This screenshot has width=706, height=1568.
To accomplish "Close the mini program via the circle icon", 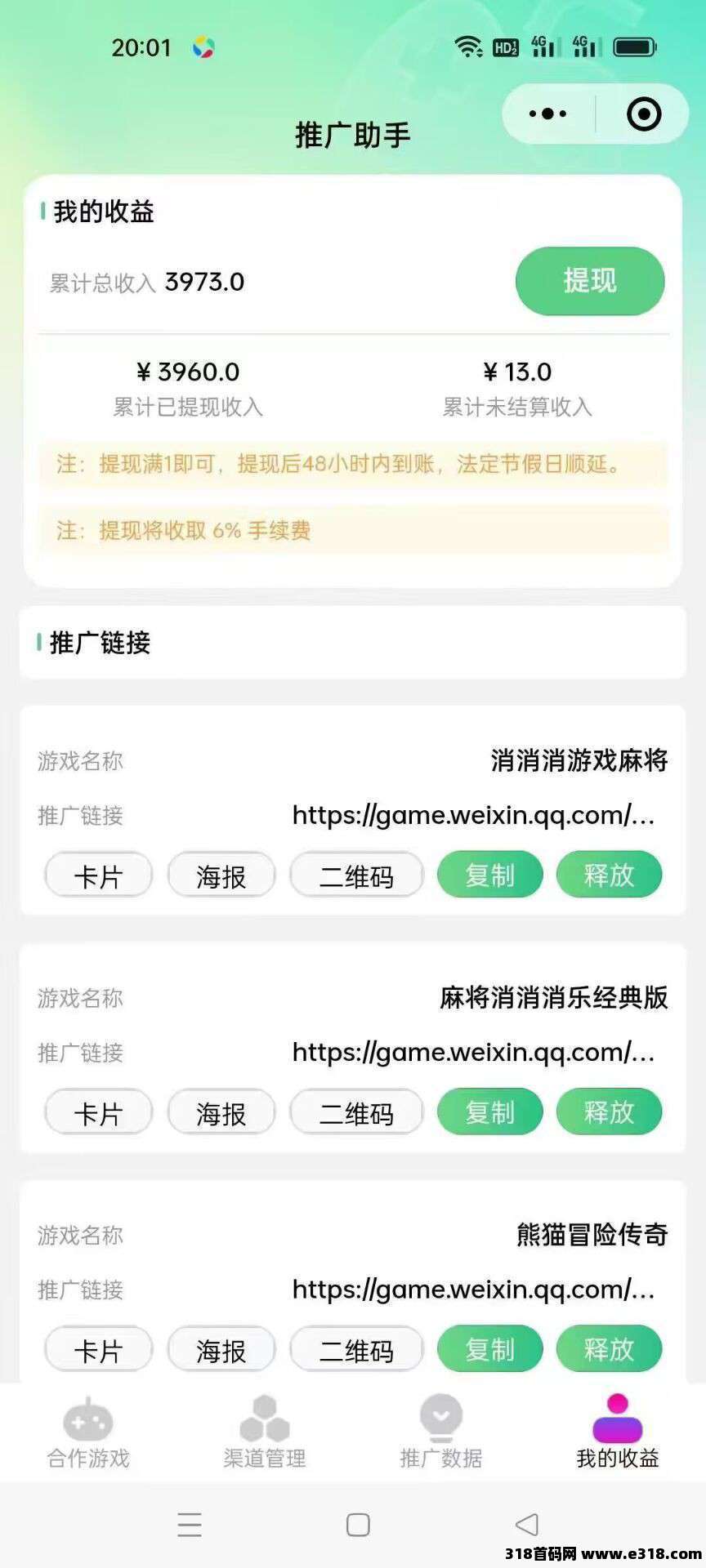I will pyautogui.click(x=643, y=114).
